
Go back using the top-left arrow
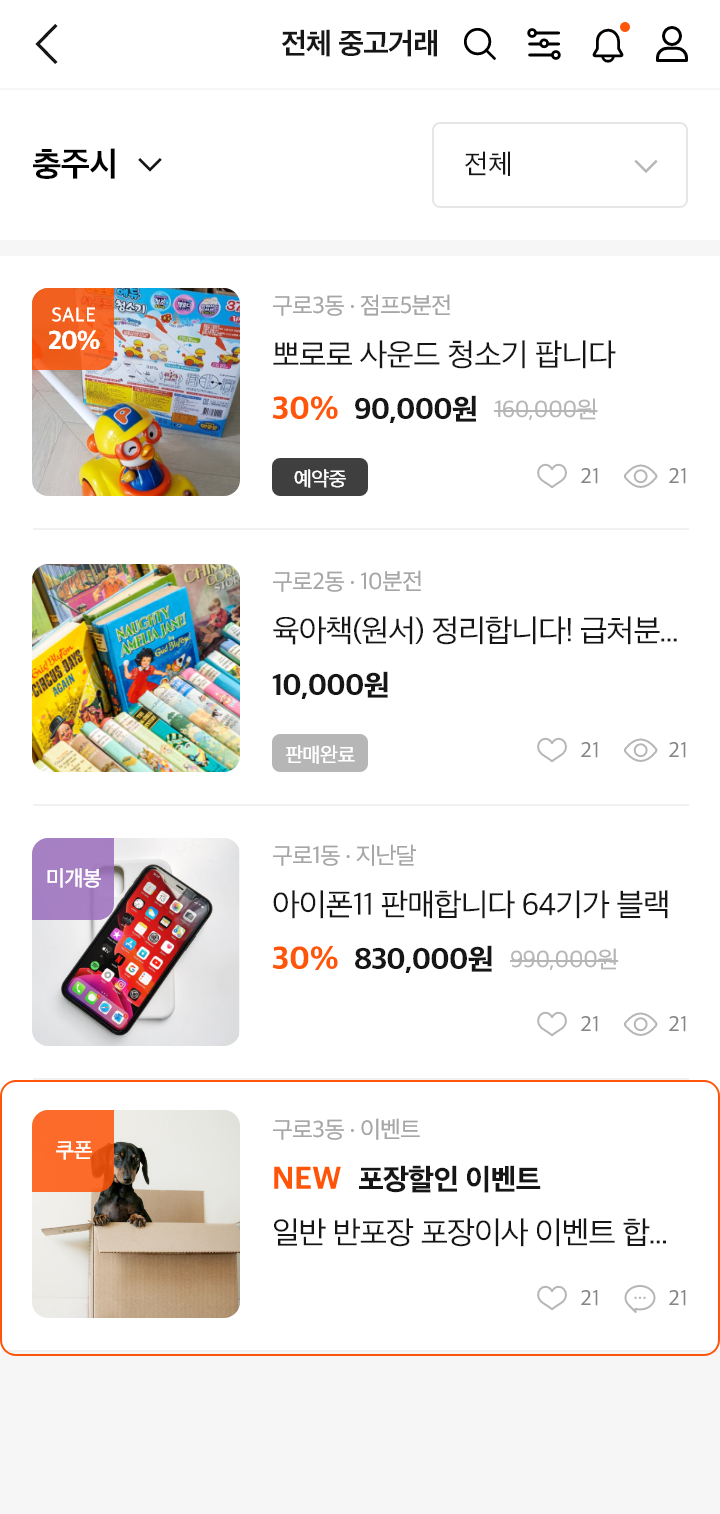click(46, 44)
